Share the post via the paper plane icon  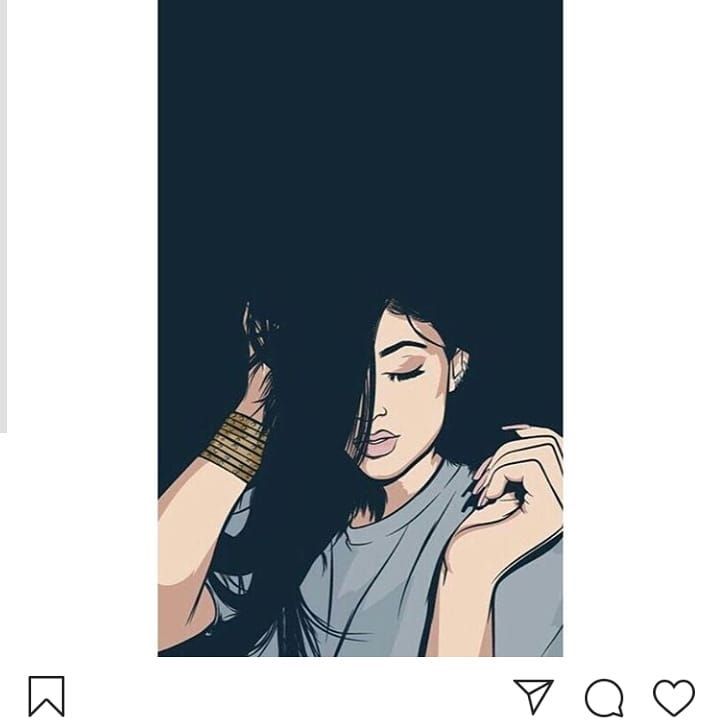pyautogui.click(x=533, y=696)
